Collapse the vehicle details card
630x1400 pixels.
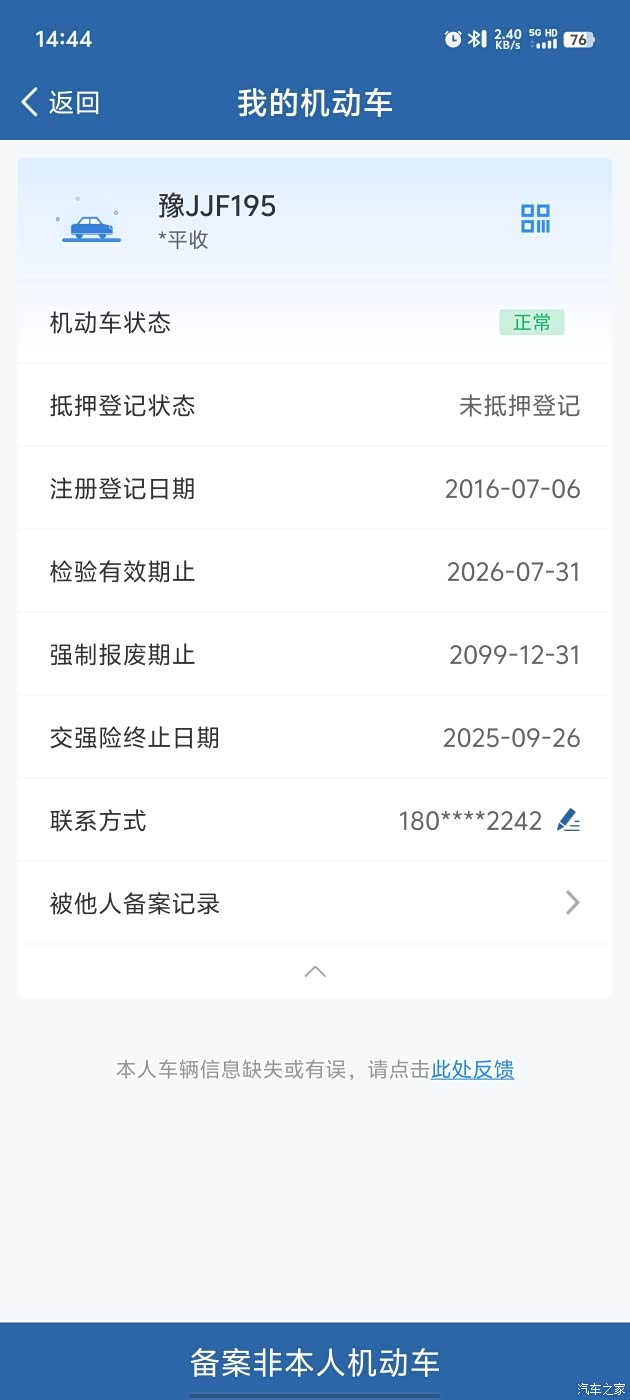pos(315,971)
